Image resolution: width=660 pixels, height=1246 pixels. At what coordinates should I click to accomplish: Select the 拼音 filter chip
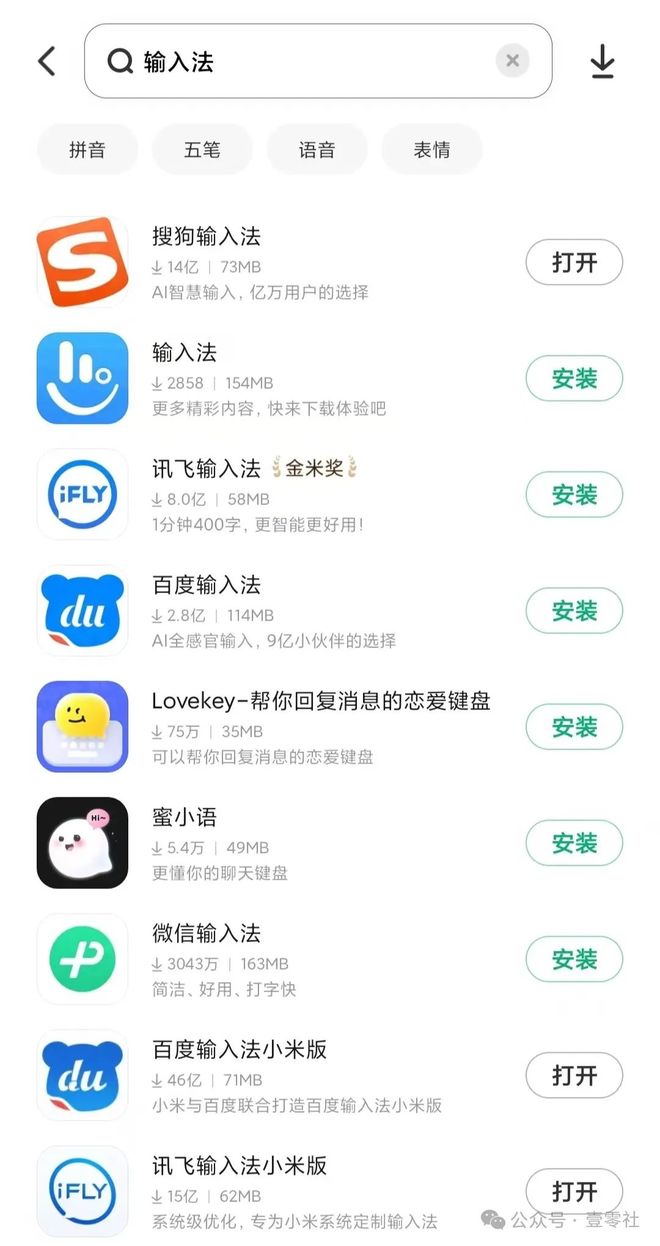pyautogui.click(x=87, y=150)
